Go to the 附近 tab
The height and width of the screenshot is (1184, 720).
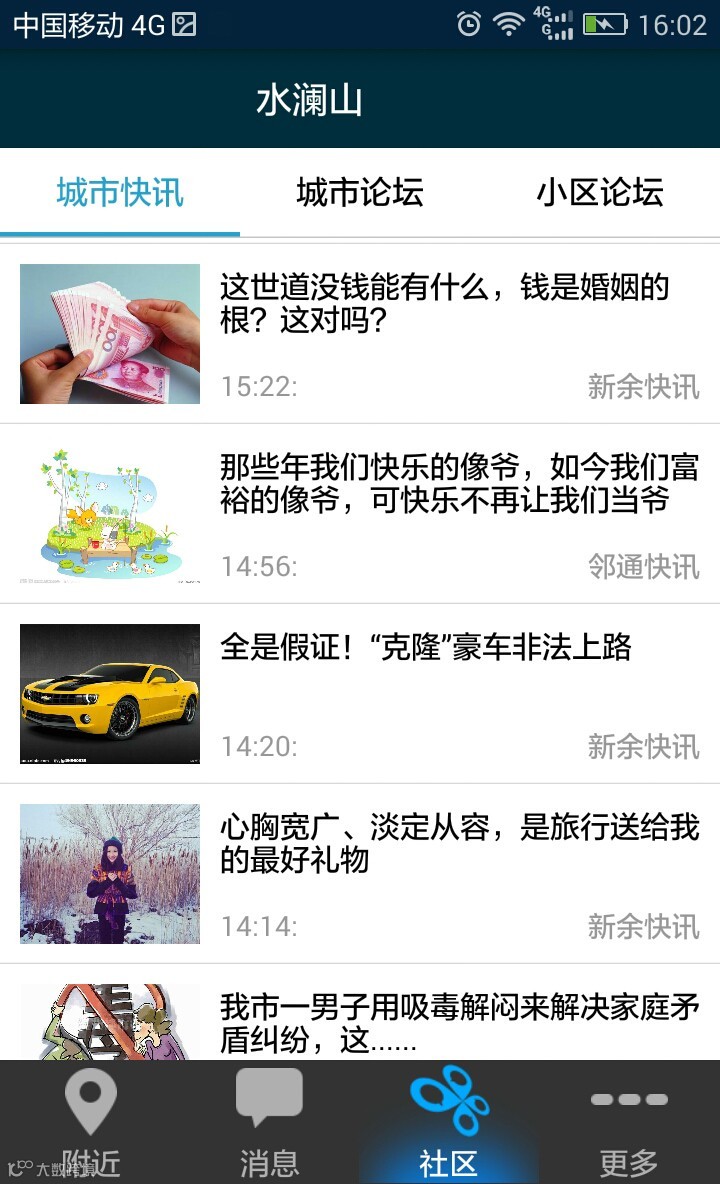90,1122
